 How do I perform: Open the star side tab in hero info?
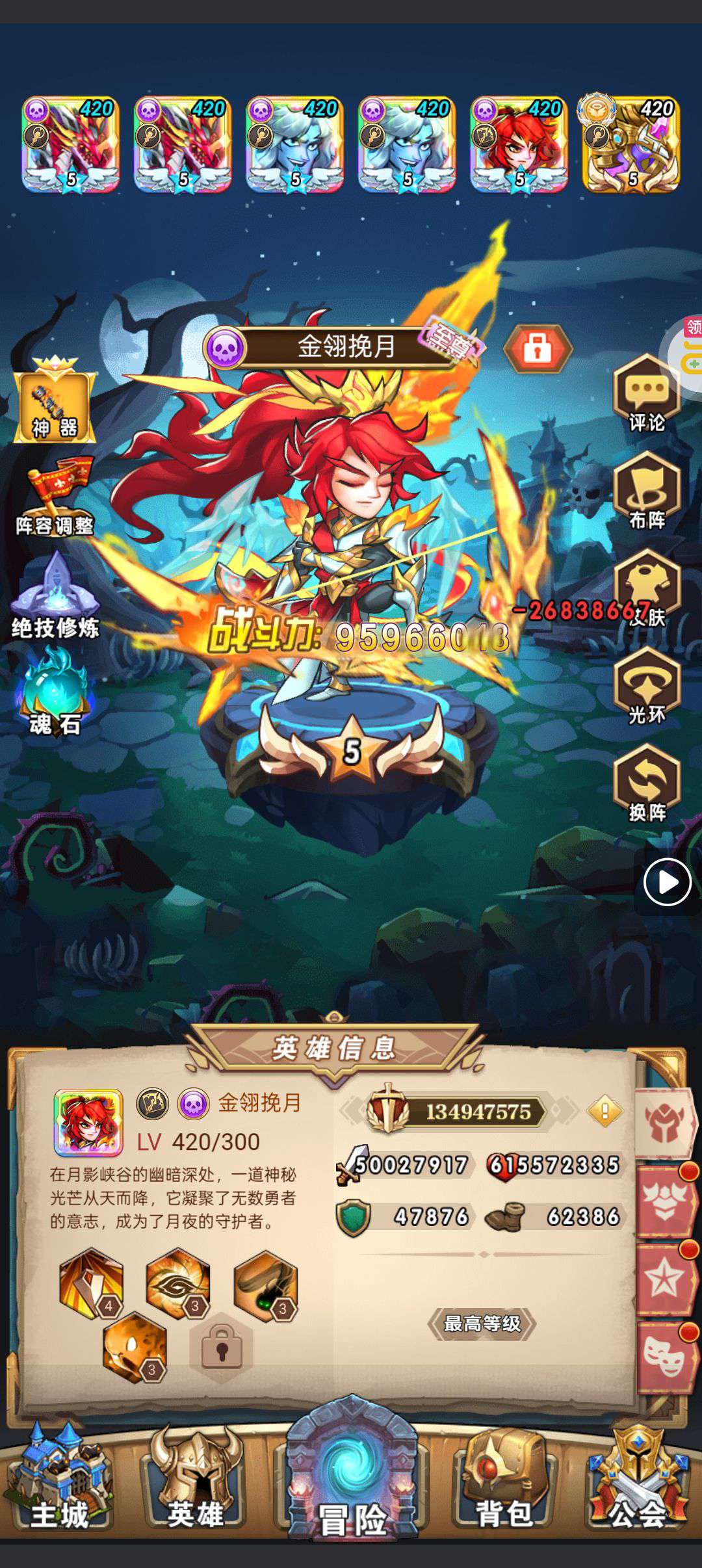click(x=663, y=1281)
